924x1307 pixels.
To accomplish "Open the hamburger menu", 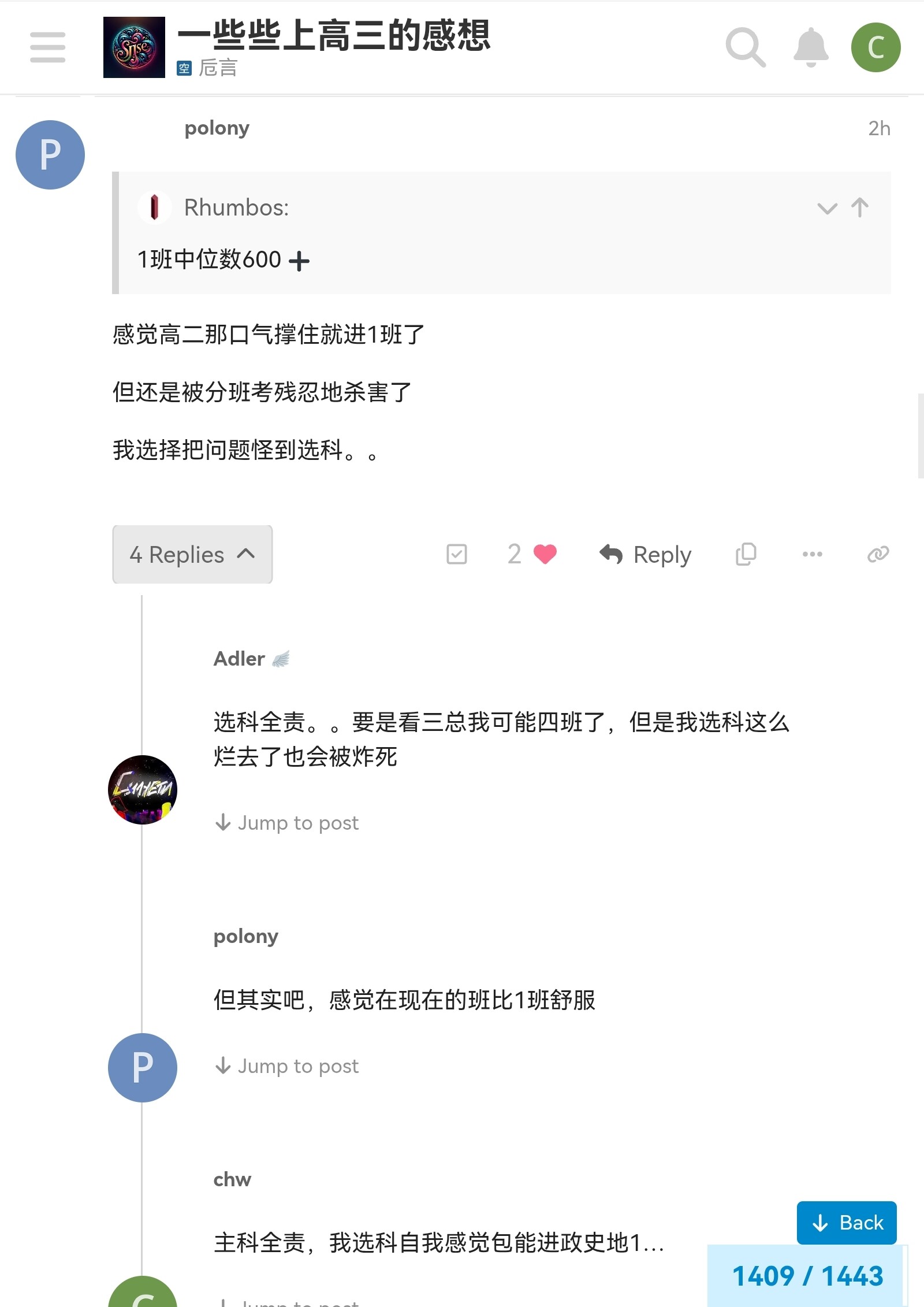I will (47, 47).
